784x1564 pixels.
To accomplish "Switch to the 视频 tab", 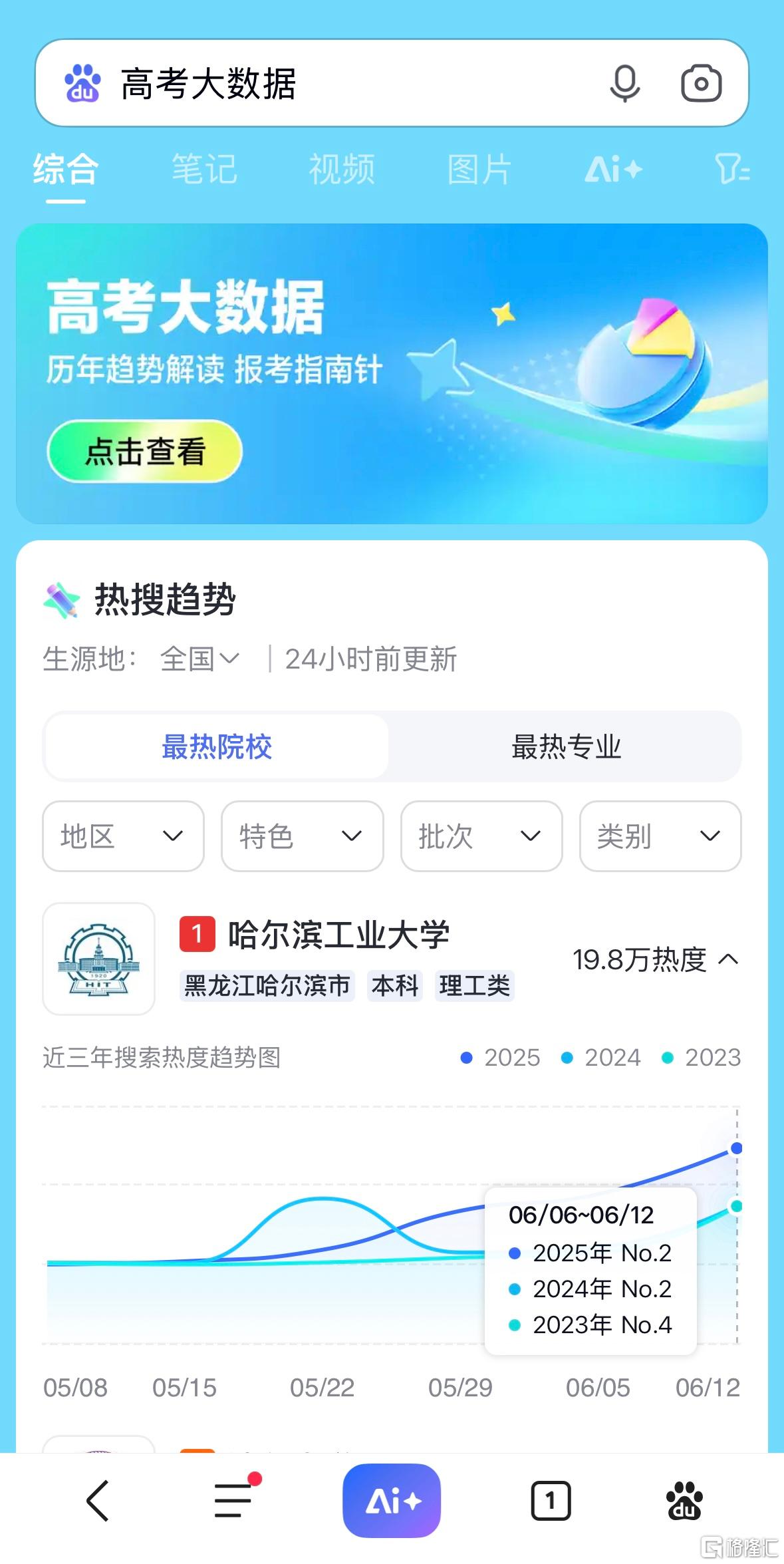I will pos(342,169).
